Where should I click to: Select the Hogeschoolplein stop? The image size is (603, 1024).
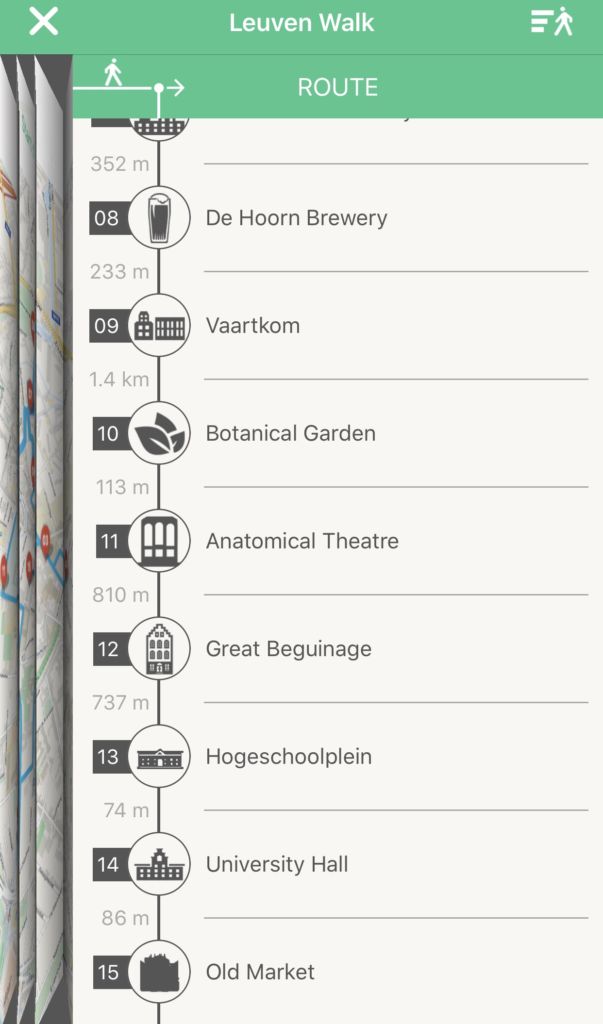pyautogui.click(x=338, y=756)
